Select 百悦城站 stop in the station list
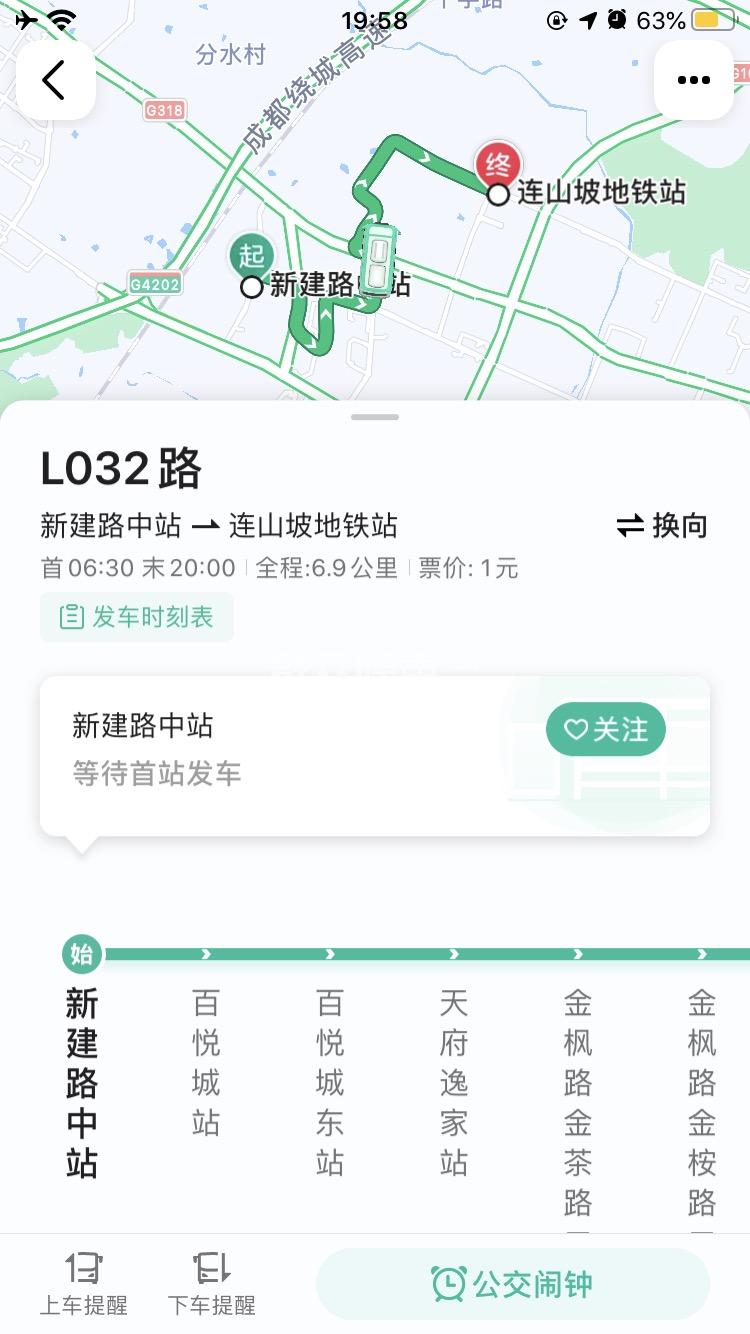 (x=205, y=1060)
